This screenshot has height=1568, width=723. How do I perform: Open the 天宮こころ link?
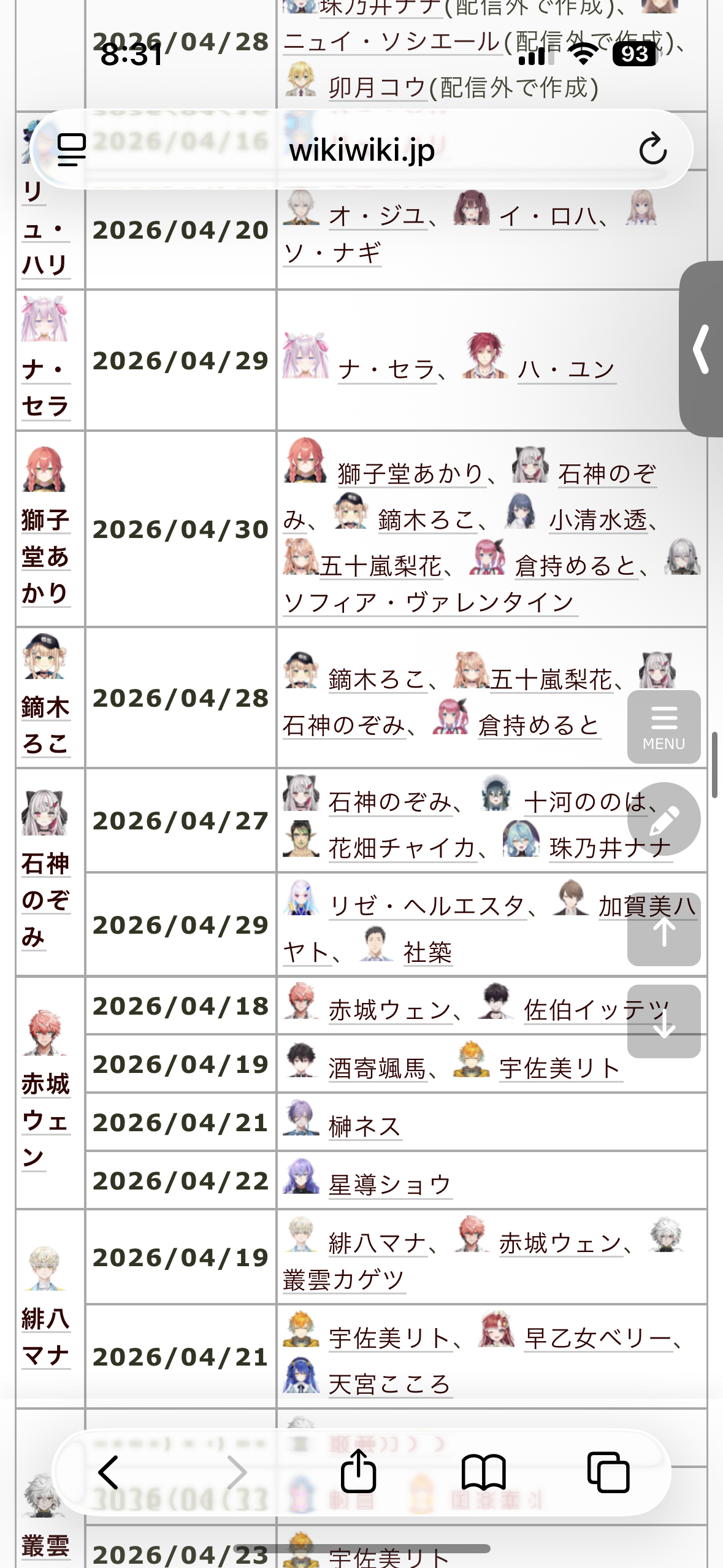[390, 1385]
